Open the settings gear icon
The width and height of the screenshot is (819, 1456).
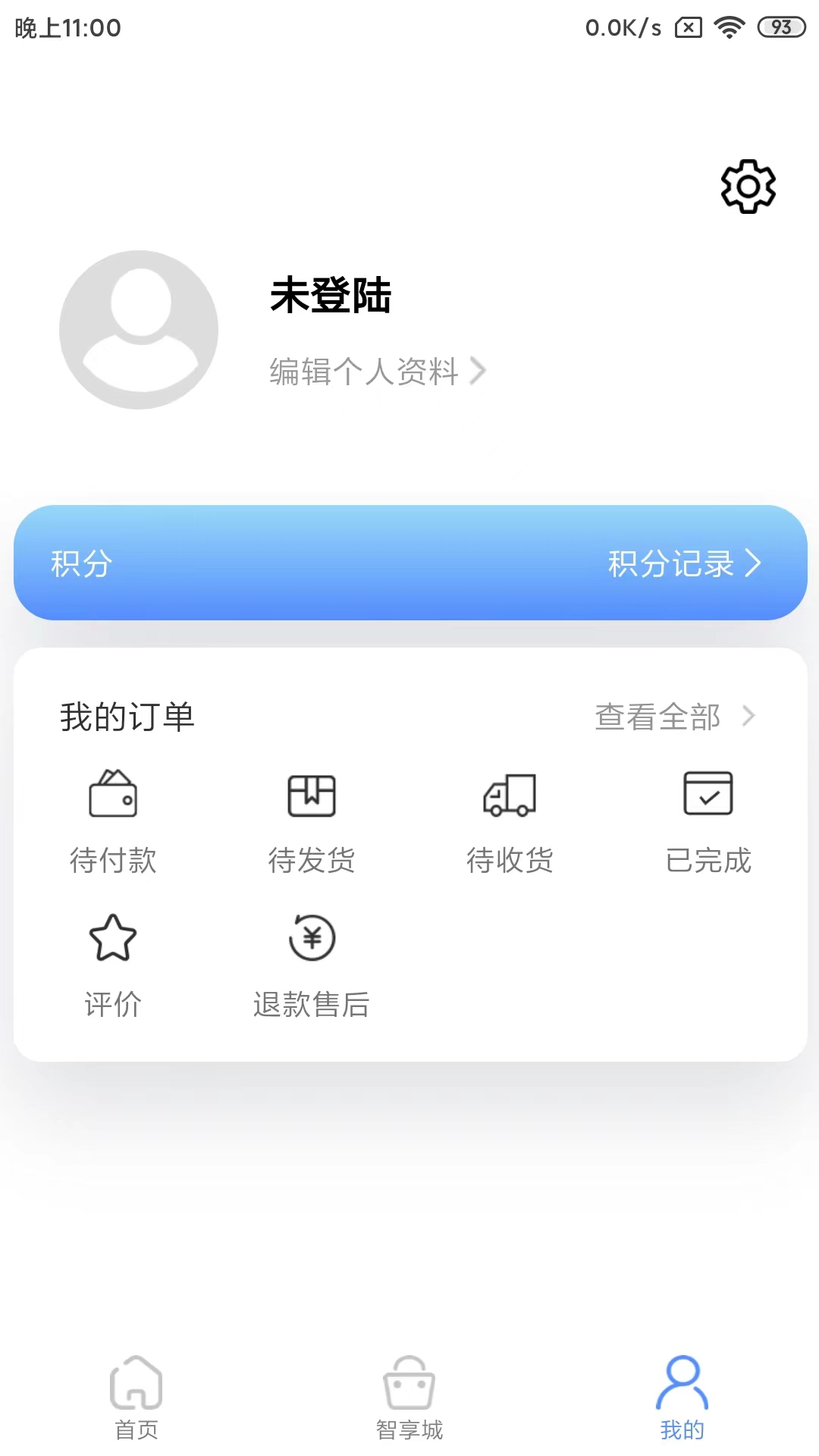coord(748,187)
